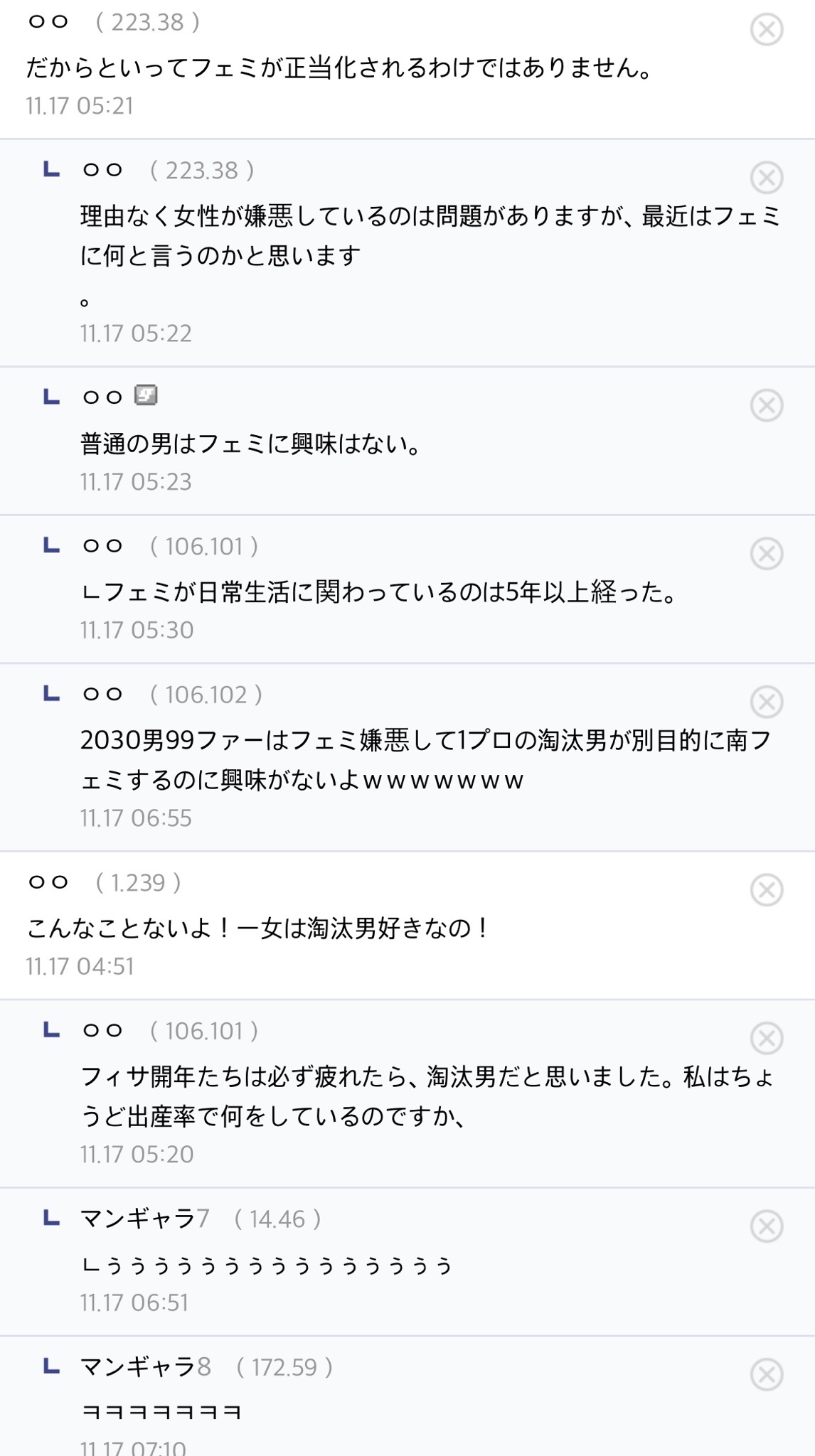
Task: Remove the 04:51 comment by 1.239
Action: pyautogui.click(x=767, y=890)
